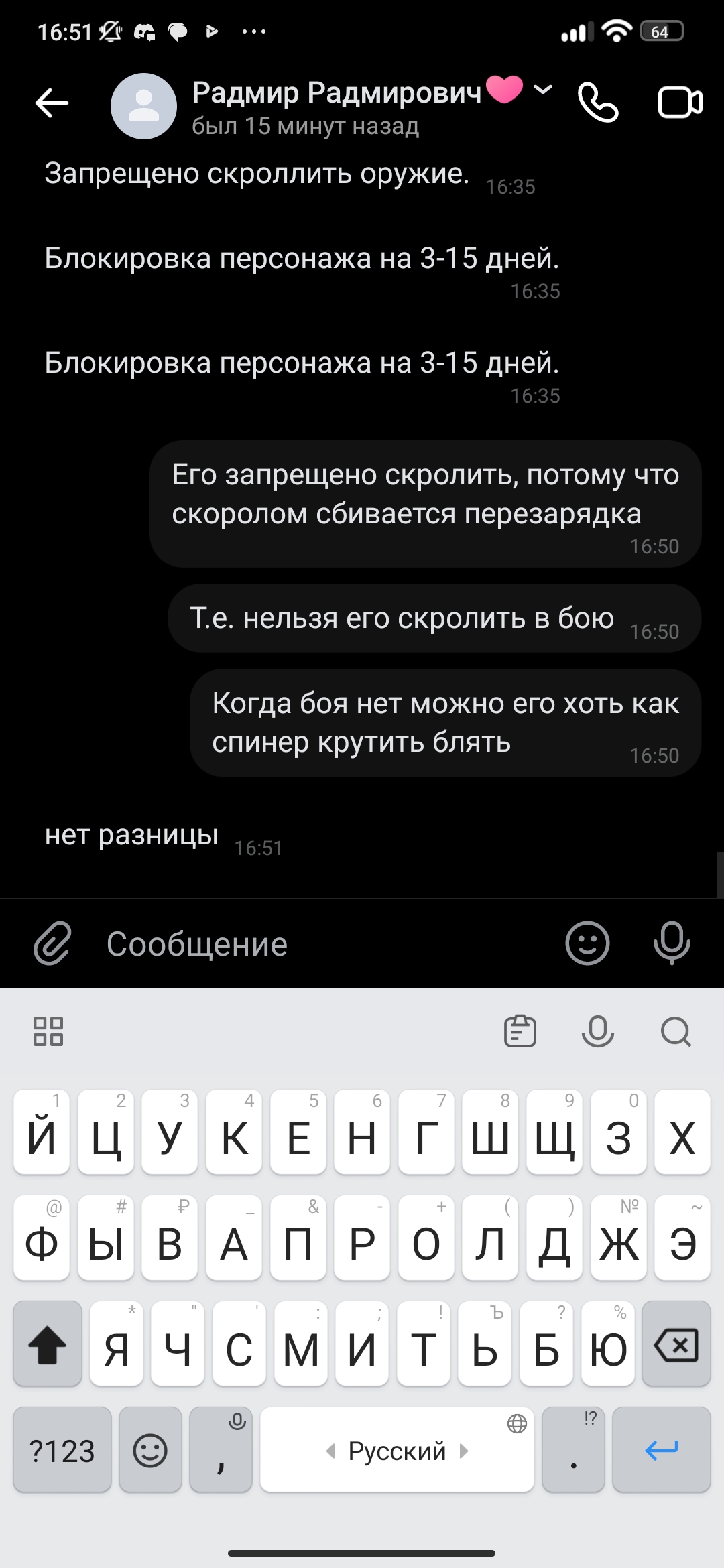Hit the blue enter key
The image size is (724, 1568).
point(661,1450)
